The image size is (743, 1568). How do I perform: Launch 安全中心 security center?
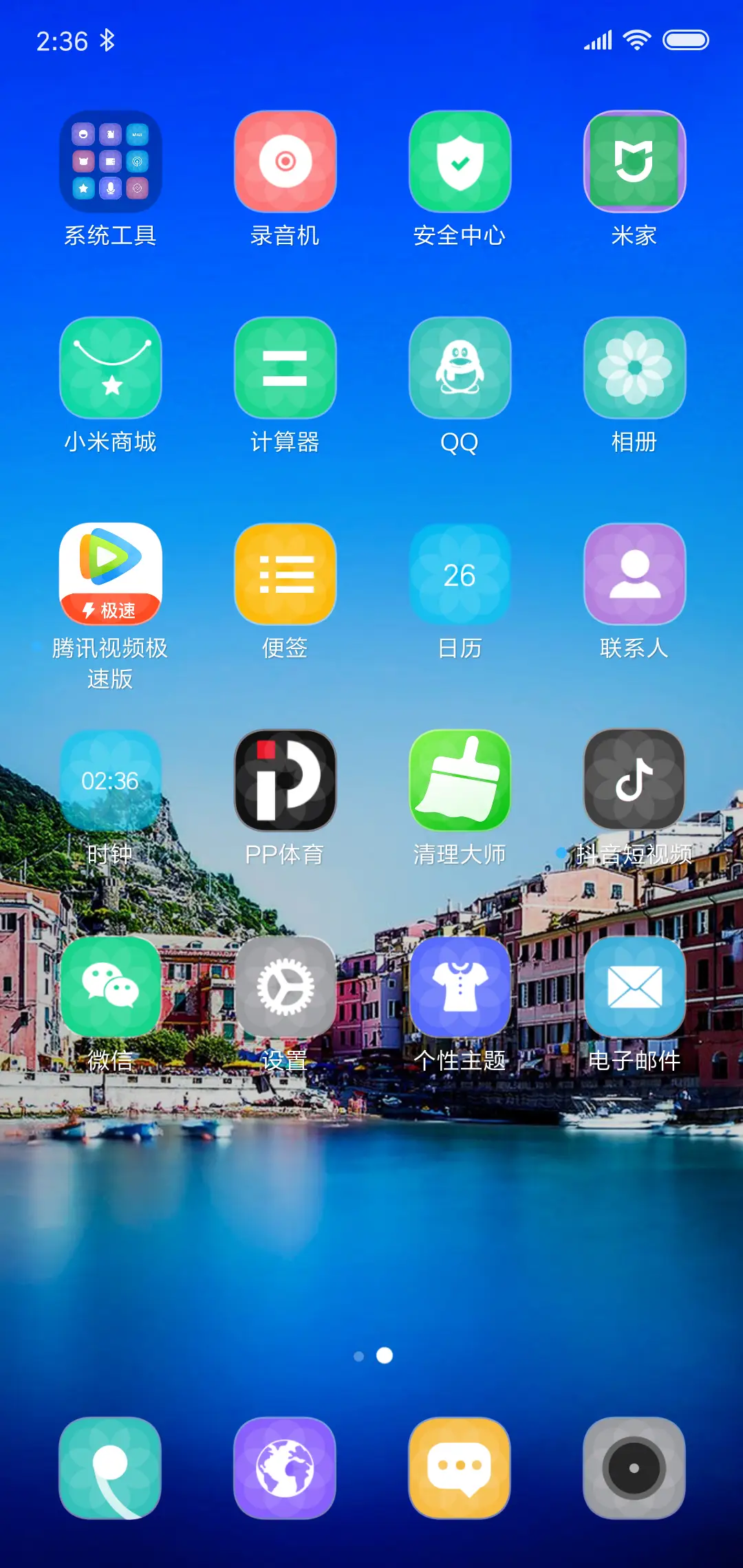460,161
